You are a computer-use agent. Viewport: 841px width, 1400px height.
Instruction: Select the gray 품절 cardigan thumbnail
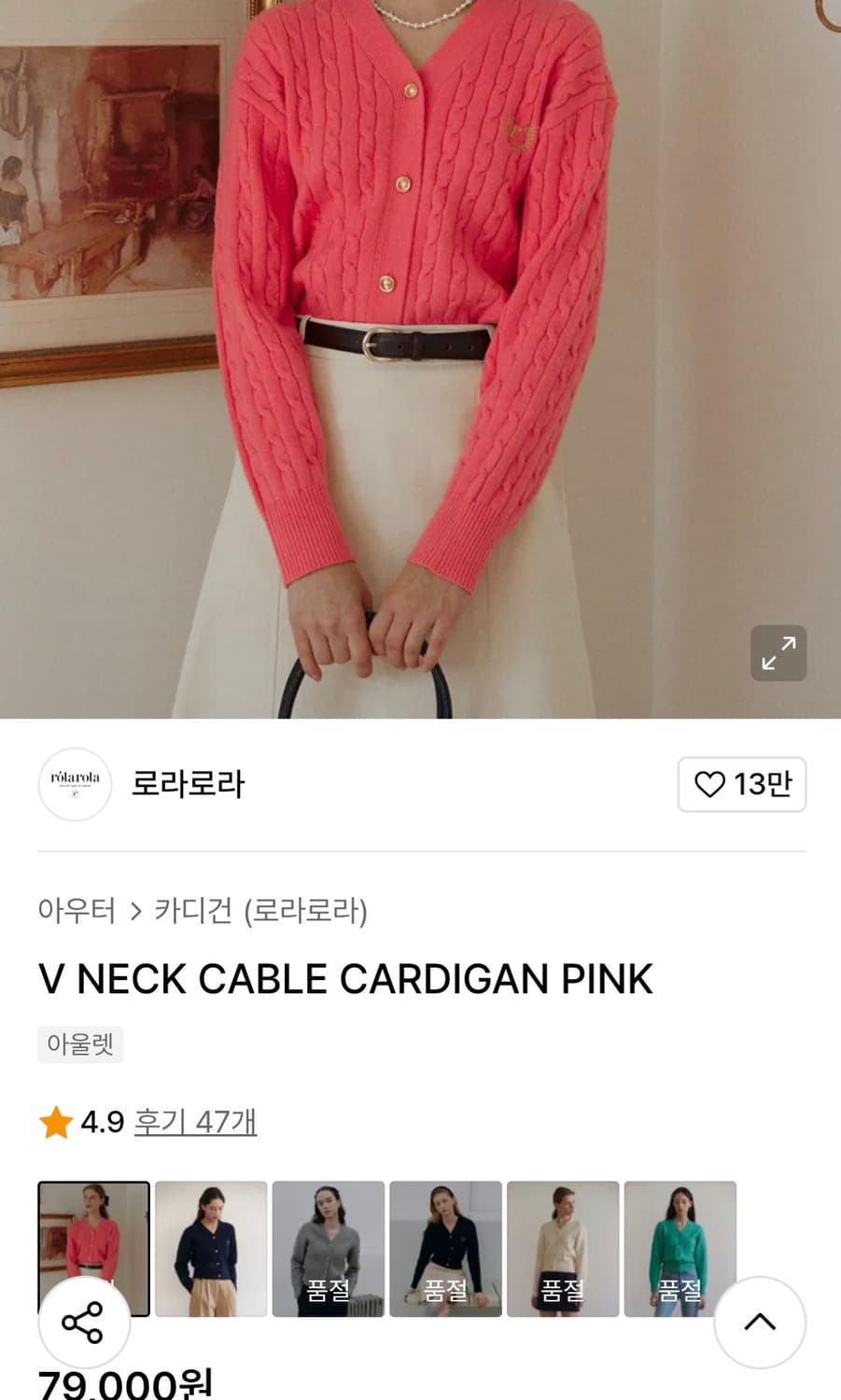coord(329,1248)
